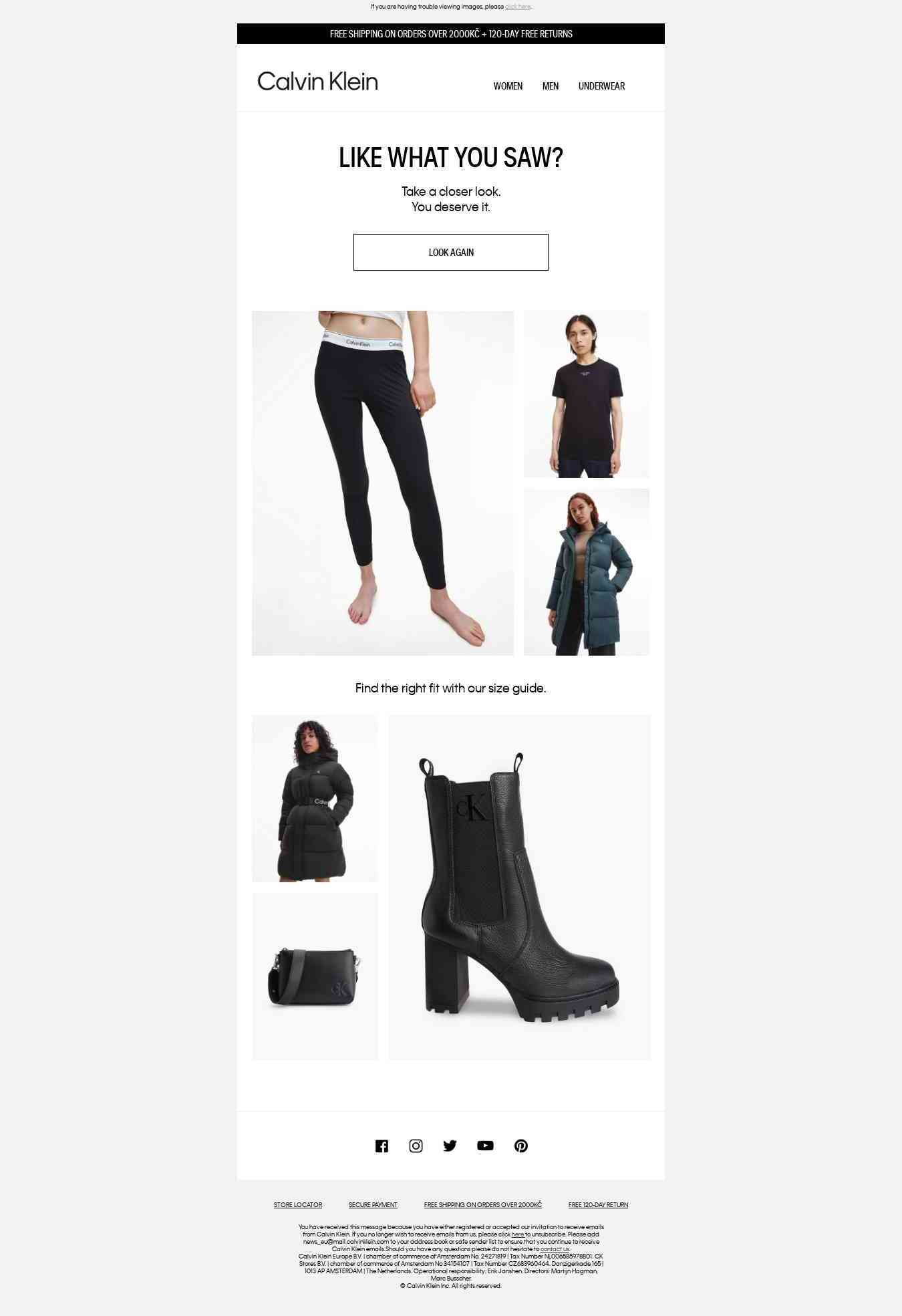Open the teal puffer coat product image
The width and height of the screenshot is (902, 1316).
pos(586,571)
